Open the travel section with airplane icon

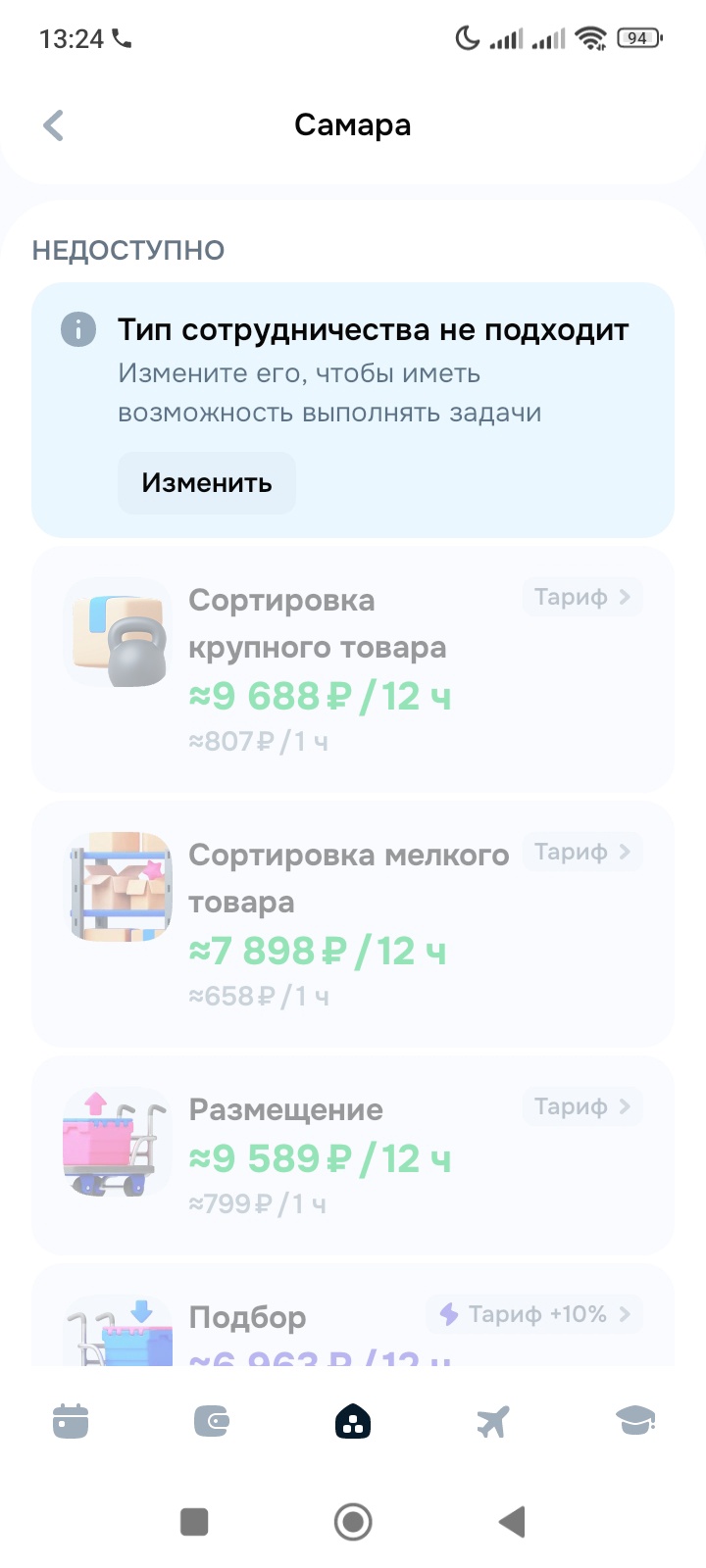tap(494, 1421)
